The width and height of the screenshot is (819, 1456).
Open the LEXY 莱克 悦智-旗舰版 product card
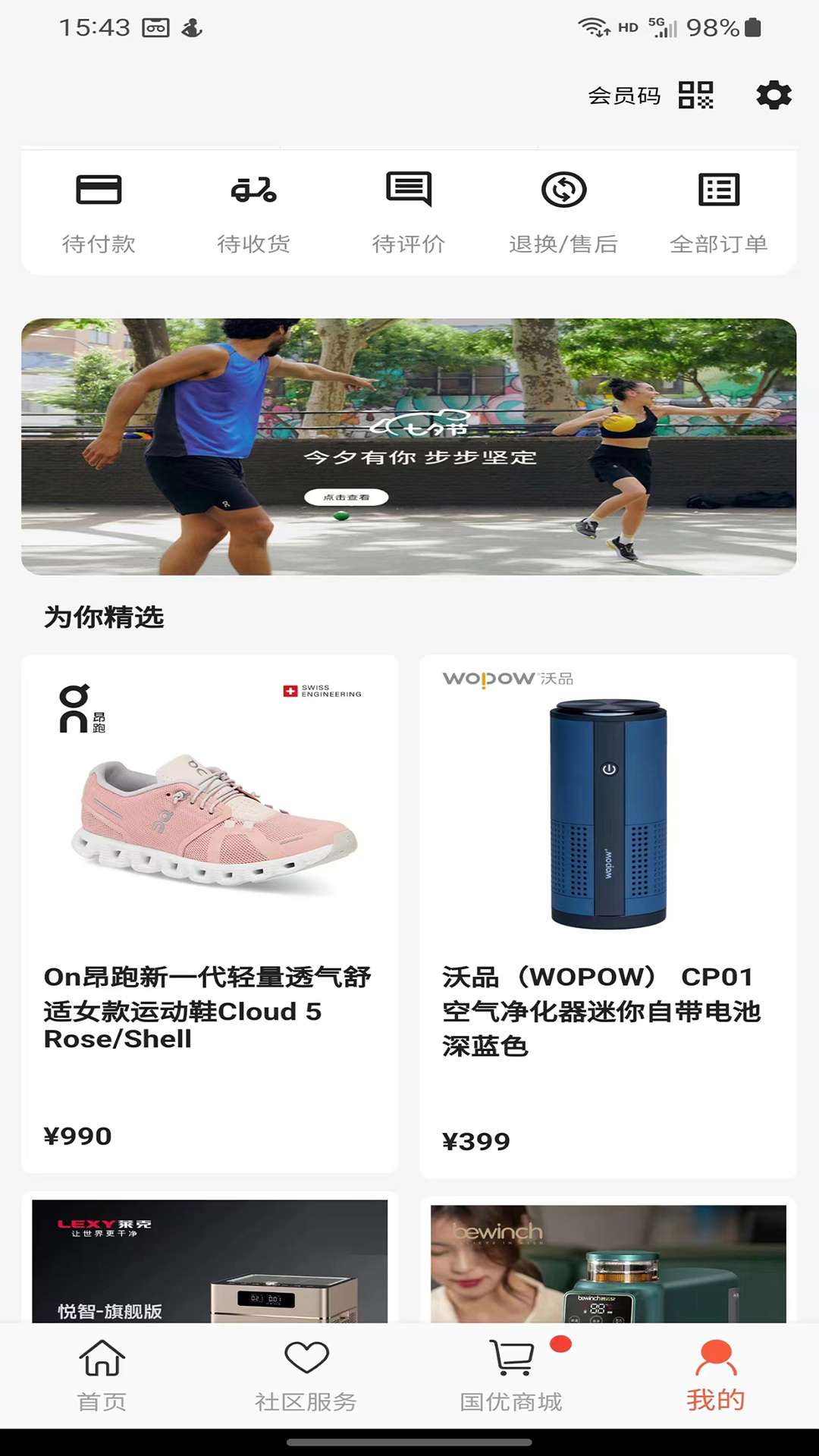click(x=210, y=1260)
